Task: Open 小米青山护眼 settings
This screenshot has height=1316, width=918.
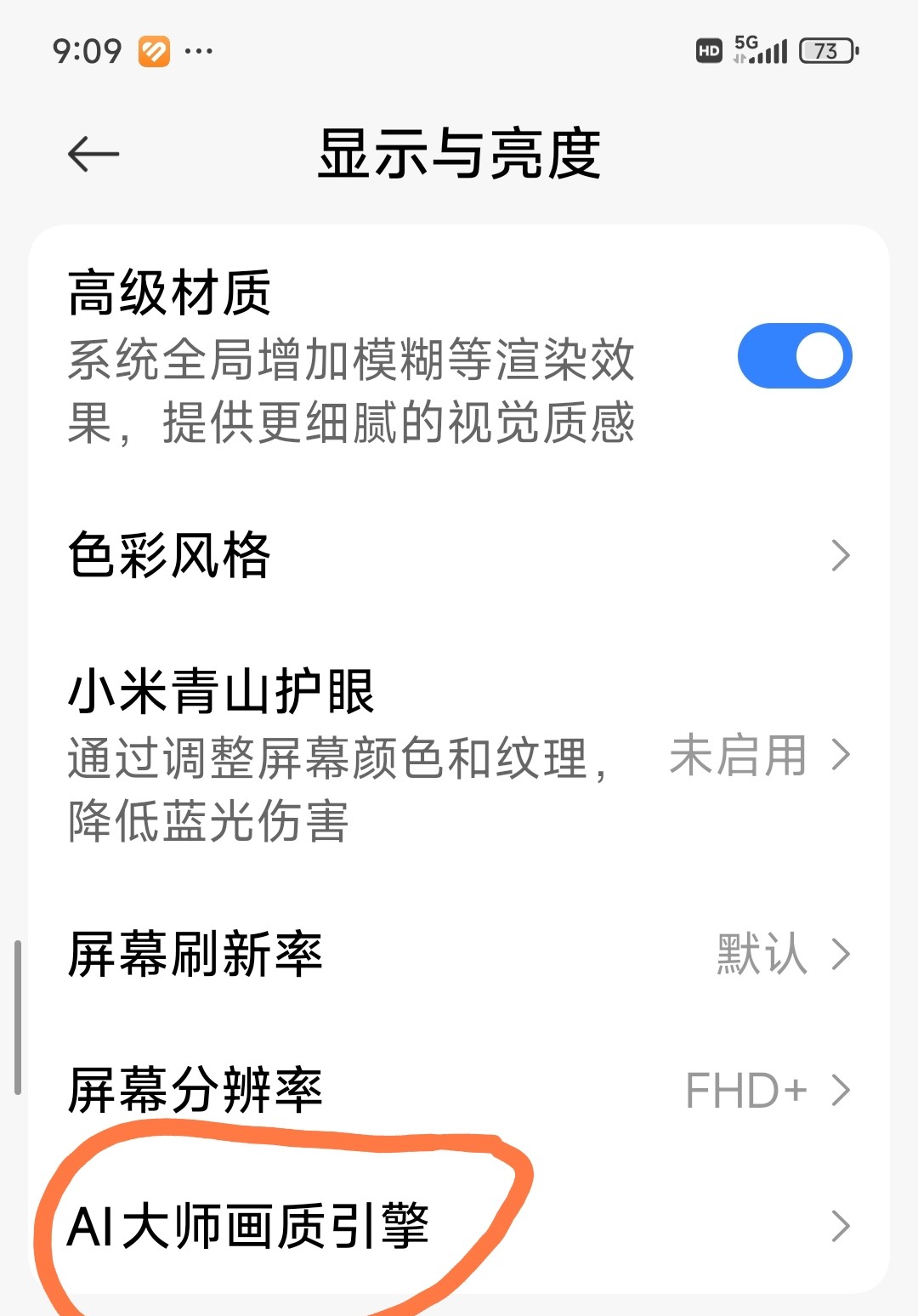Action: click(x=459, y=755)
